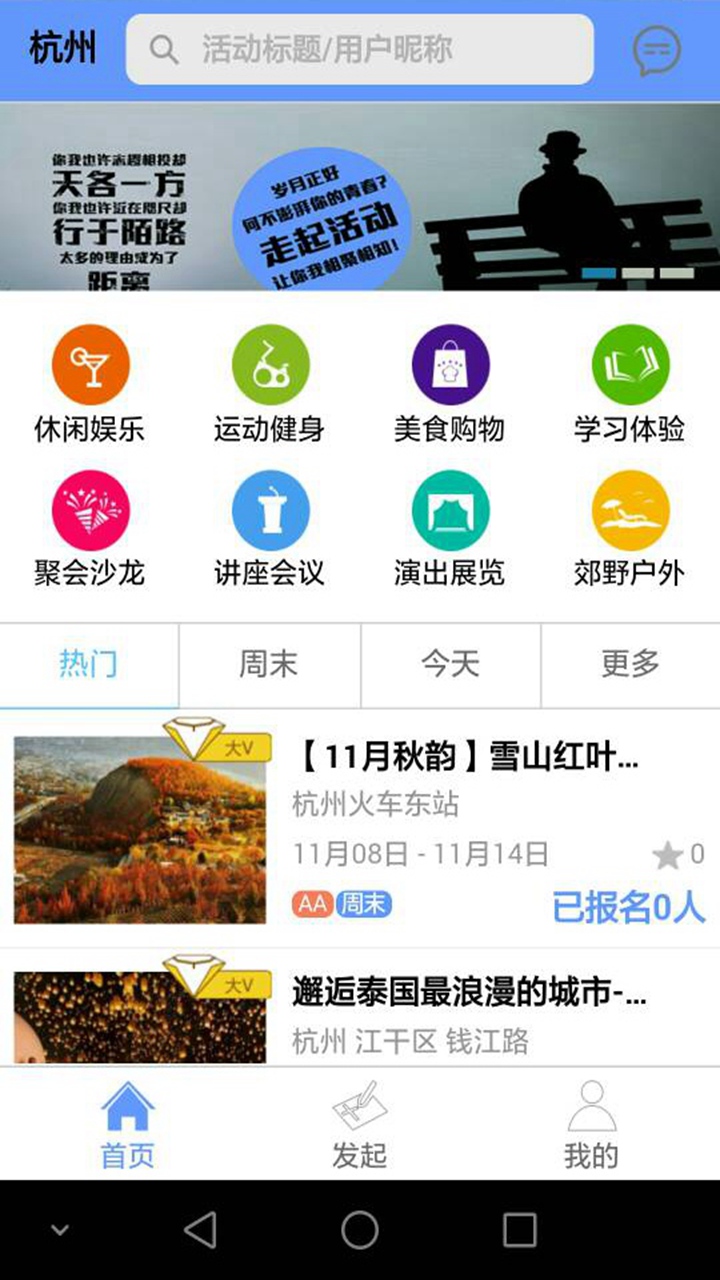Image resolution: width=720 pixels, height=1280 pixels.
Task: Go to the 我的 profile tab
Action: click(x=591, y=1124)
